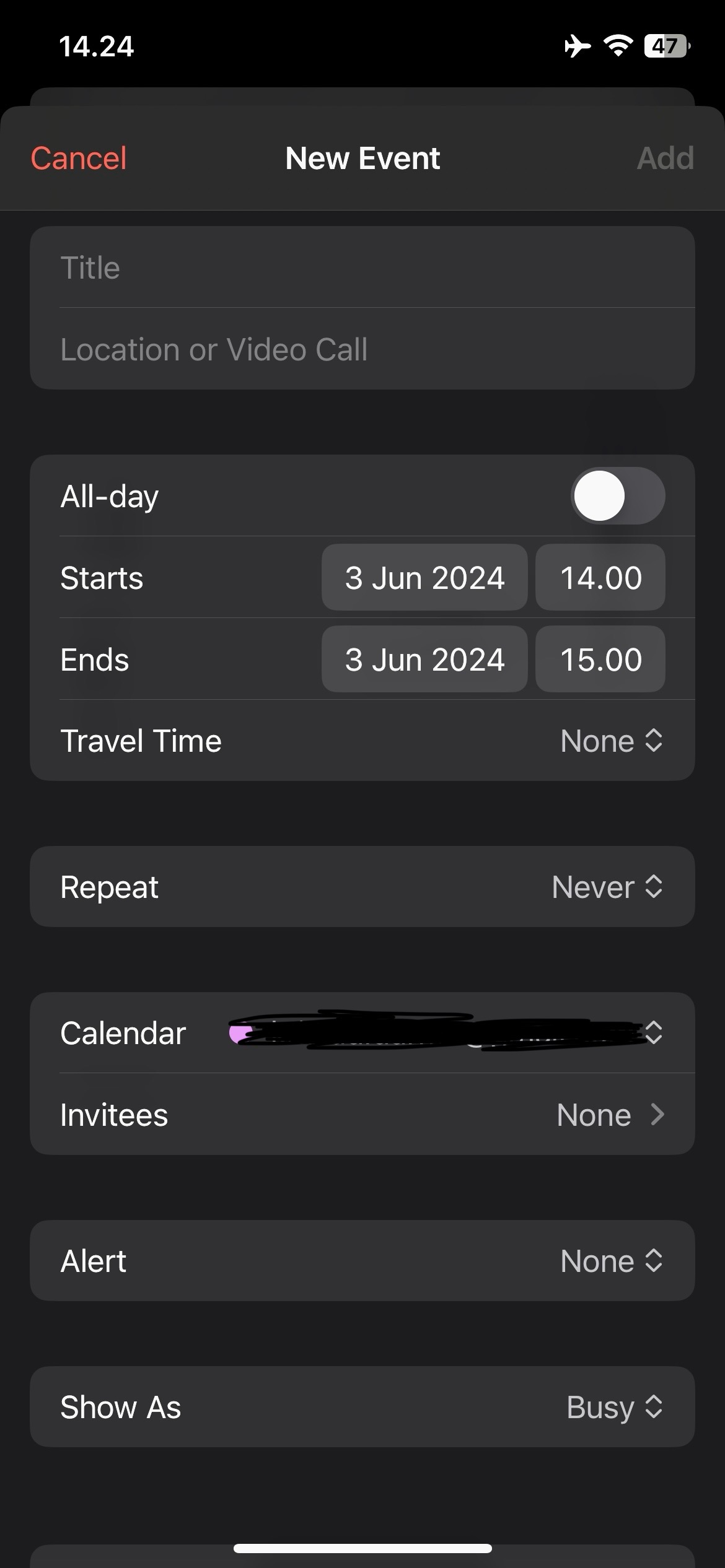The width and height of the screenshot is (725, 1568).
Task: Change the Show As status
Action: tap(613, 1407)
